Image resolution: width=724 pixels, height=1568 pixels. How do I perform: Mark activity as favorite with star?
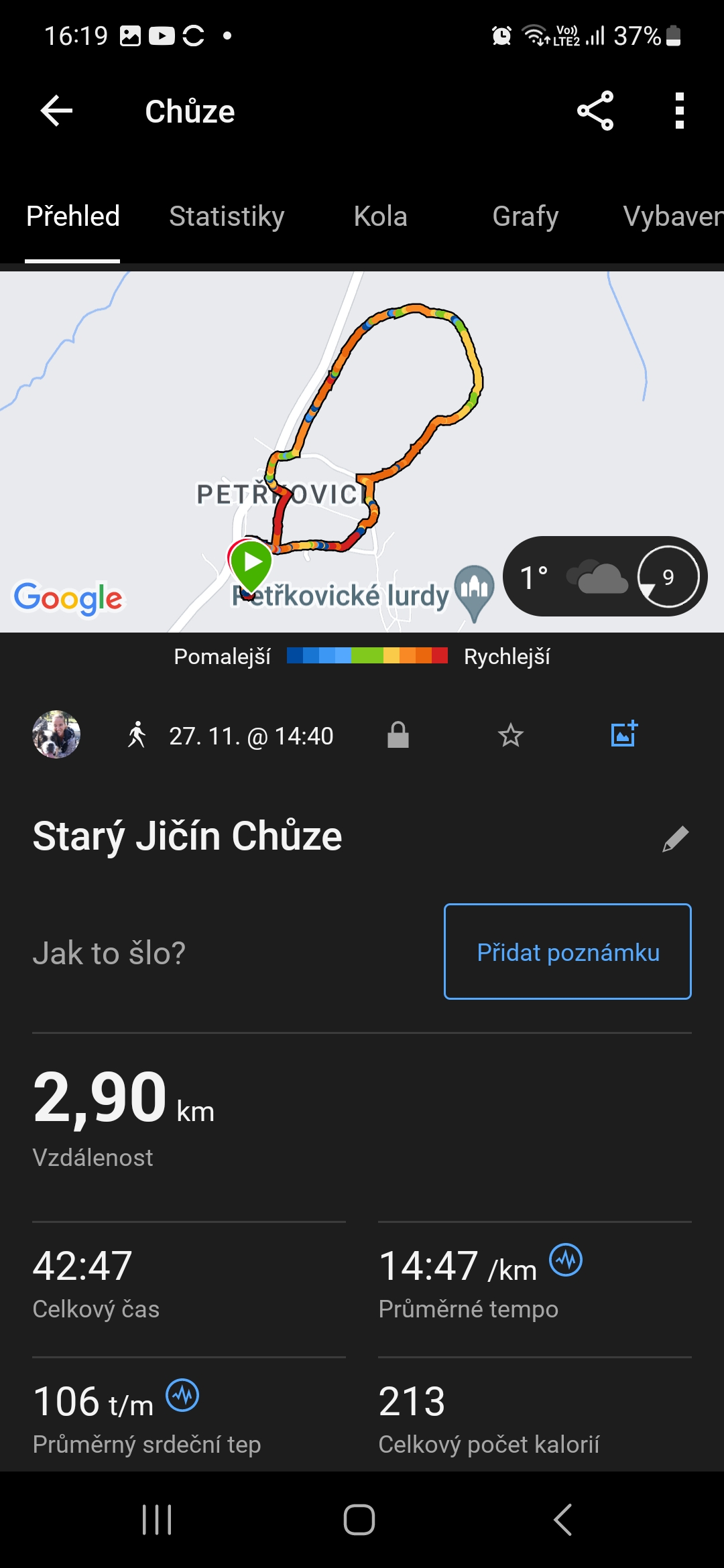coord(511,735)
